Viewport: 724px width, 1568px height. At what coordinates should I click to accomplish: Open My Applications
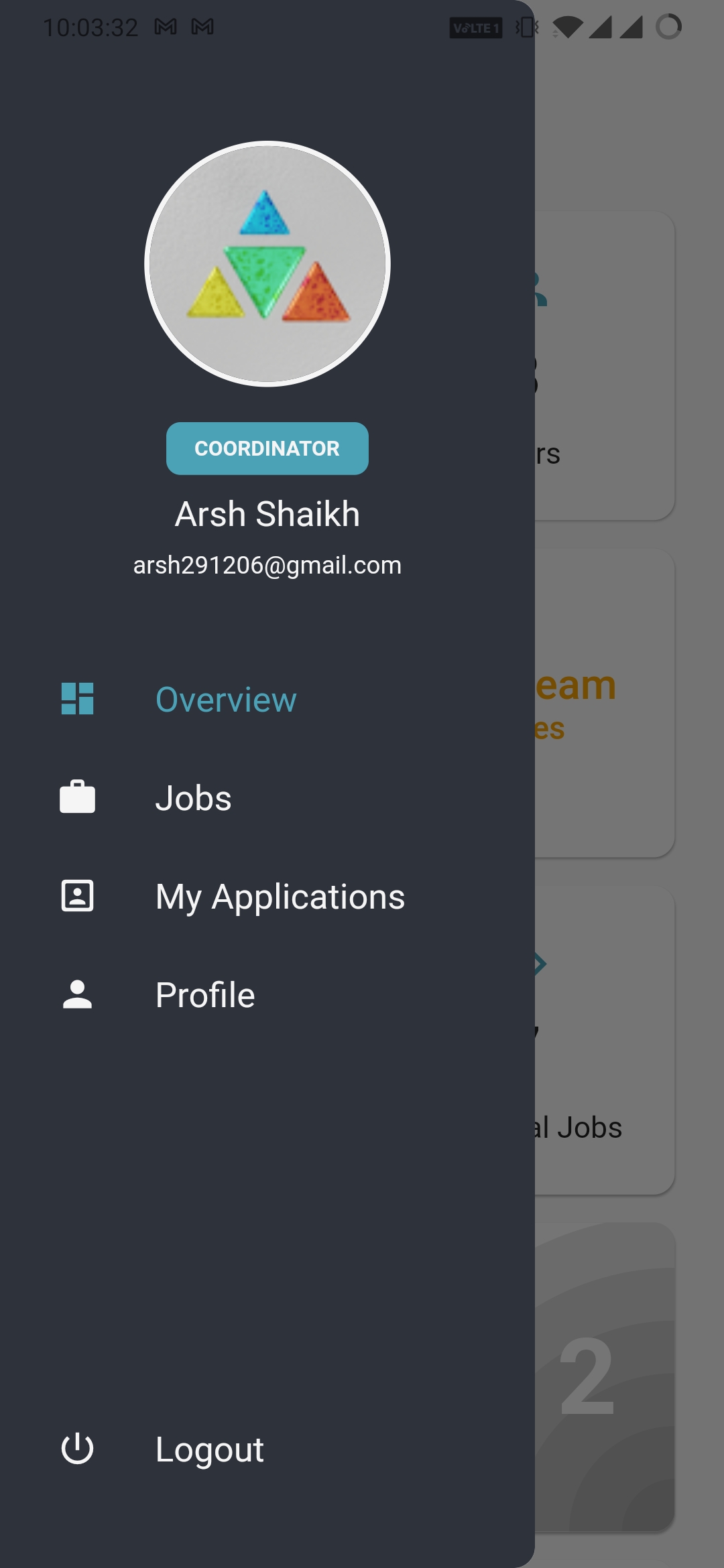267,897
